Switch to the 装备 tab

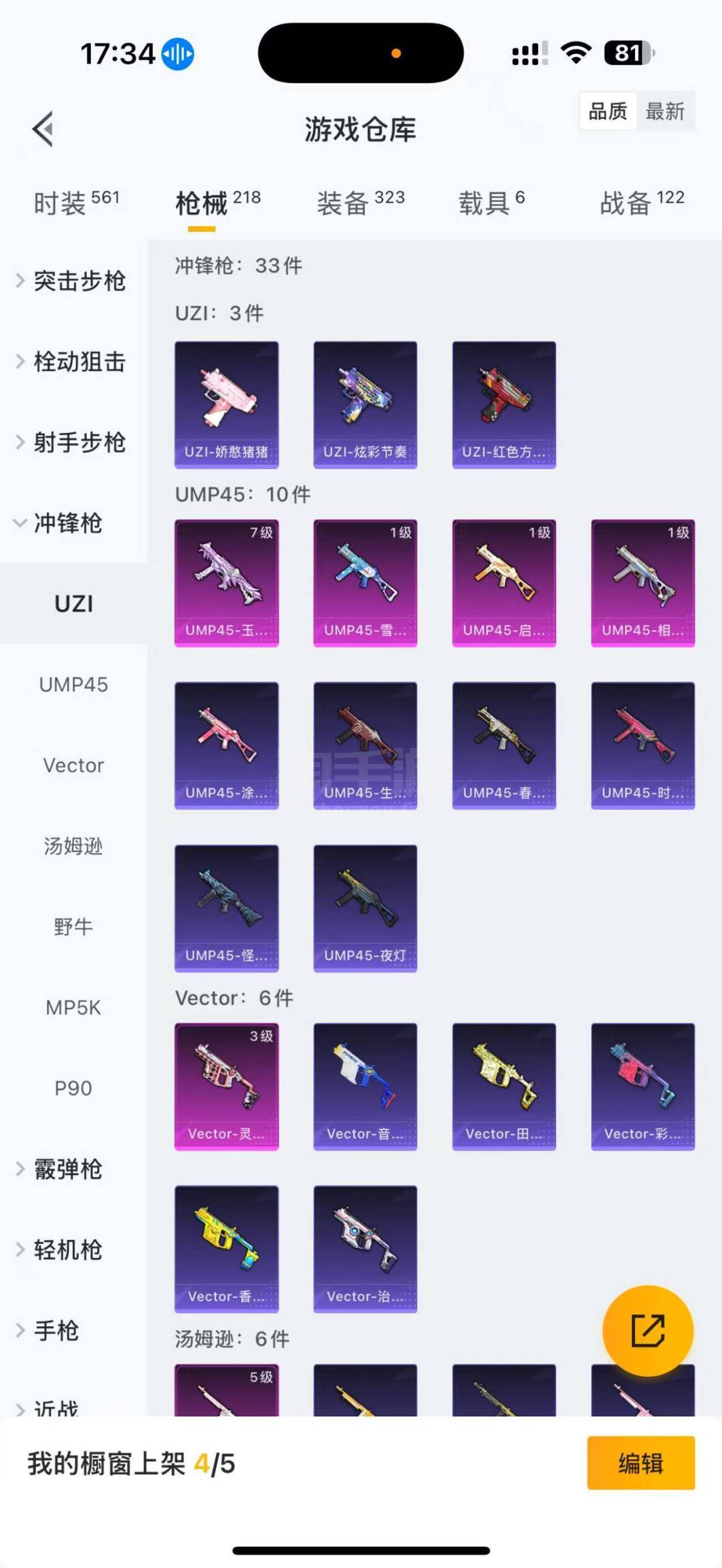point(361,202)
